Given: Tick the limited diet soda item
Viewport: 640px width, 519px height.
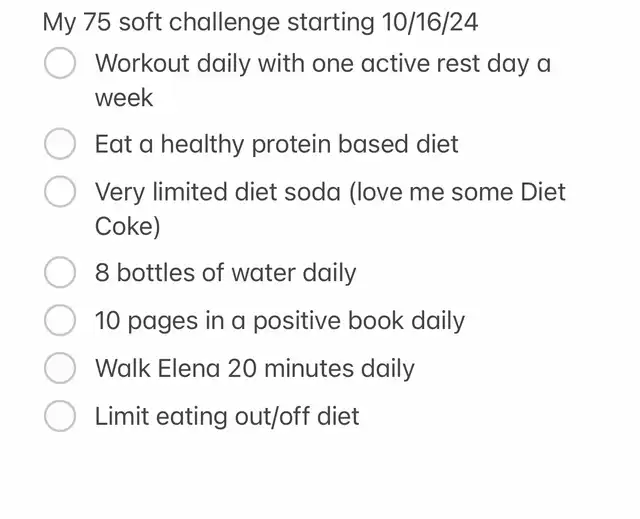Looking at the screenshot, I should tap(60, 192).
